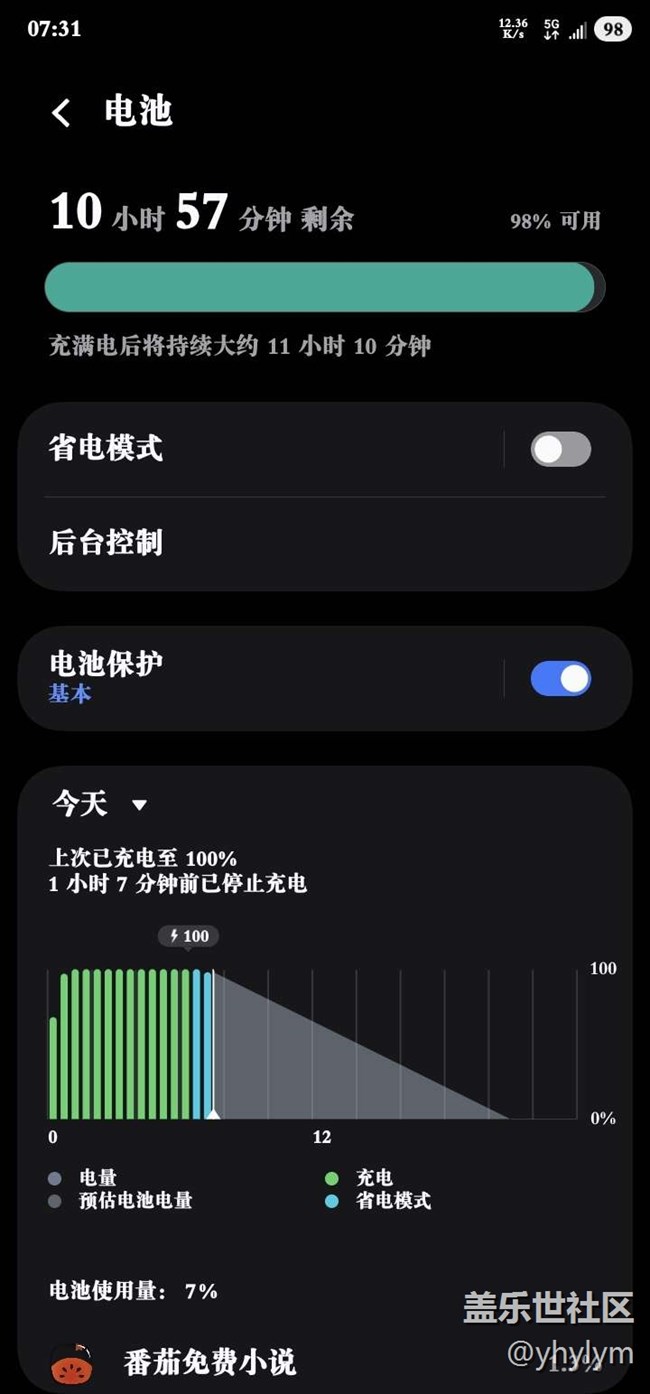
Task: Turn on the 省电模式 switch
Action: pos(560,449)
